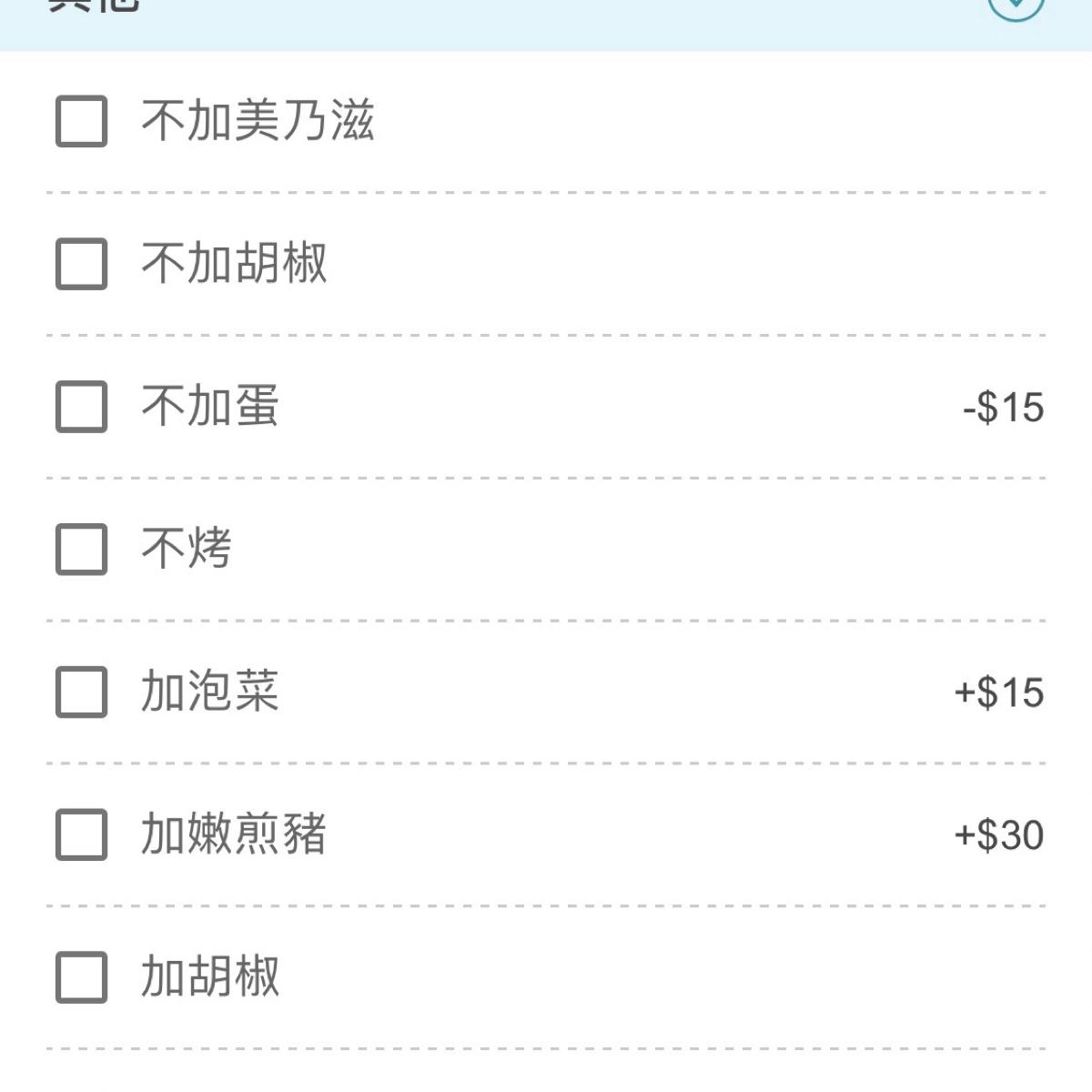Image resolution: width=1092 pixels, height=1092 pixels.
Task: Enable the 加胡椒 checkbox
Action: coord(82,977)
